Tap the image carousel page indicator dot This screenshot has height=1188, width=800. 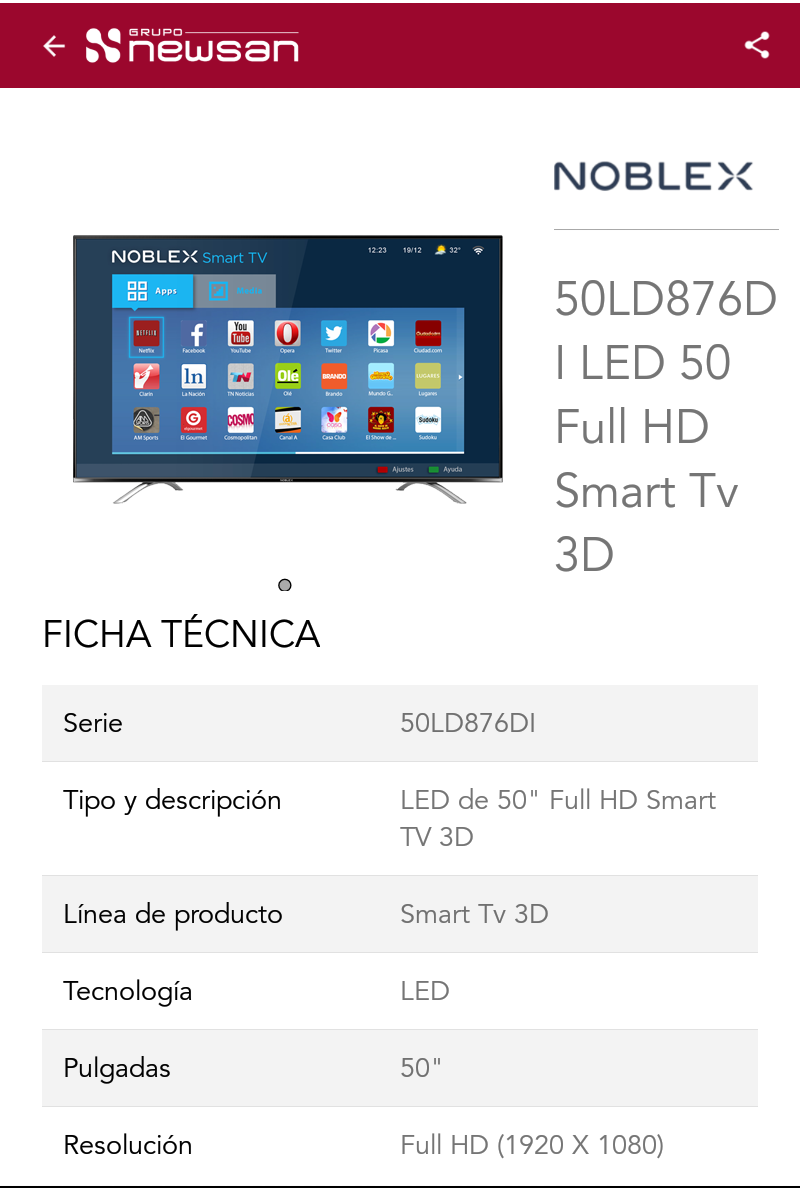[285, 585]
